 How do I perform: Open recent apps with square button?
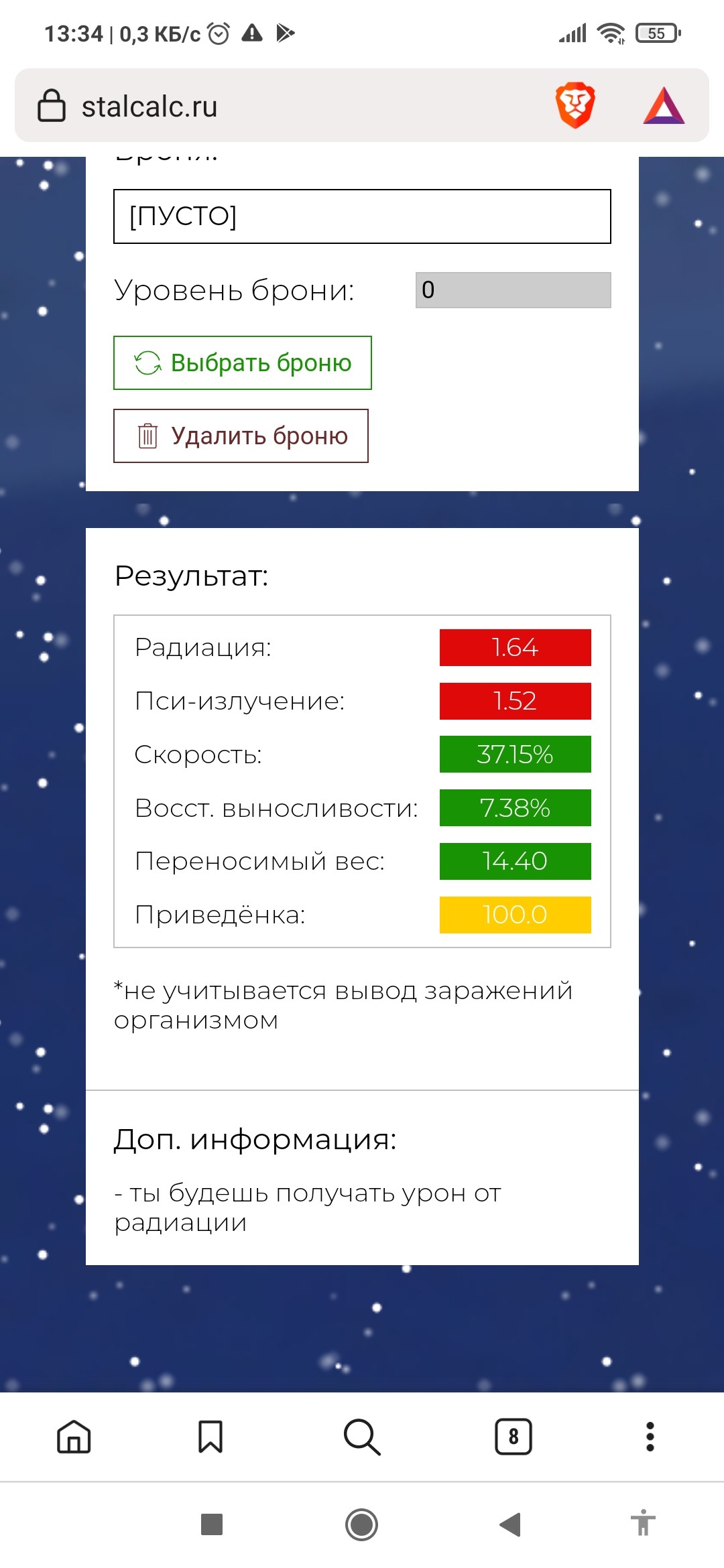coord(212,1524)
